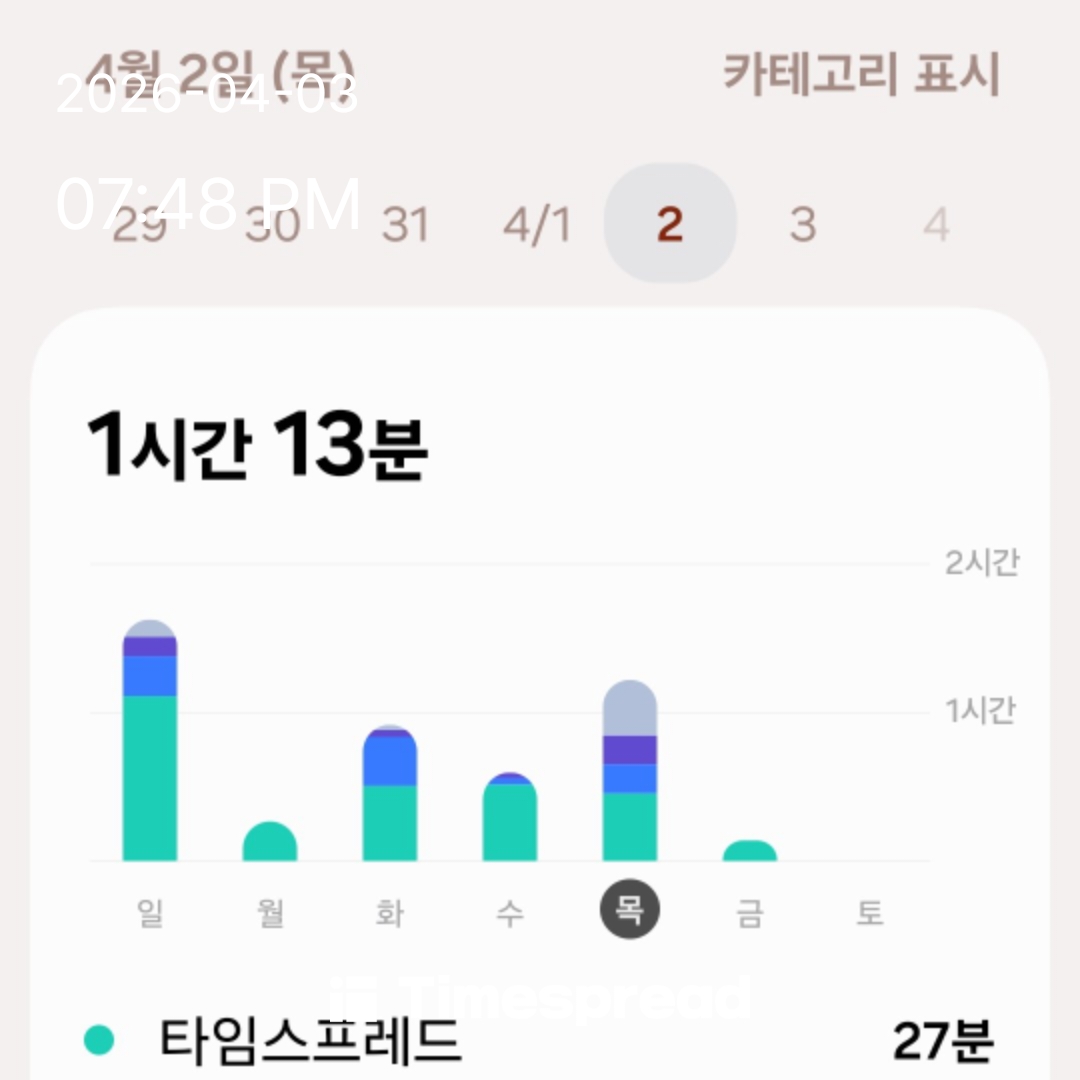Viewport: 1080px width, 1080px height.
Task: Select date 31 in the week strip
Action: tap(405, 224)
